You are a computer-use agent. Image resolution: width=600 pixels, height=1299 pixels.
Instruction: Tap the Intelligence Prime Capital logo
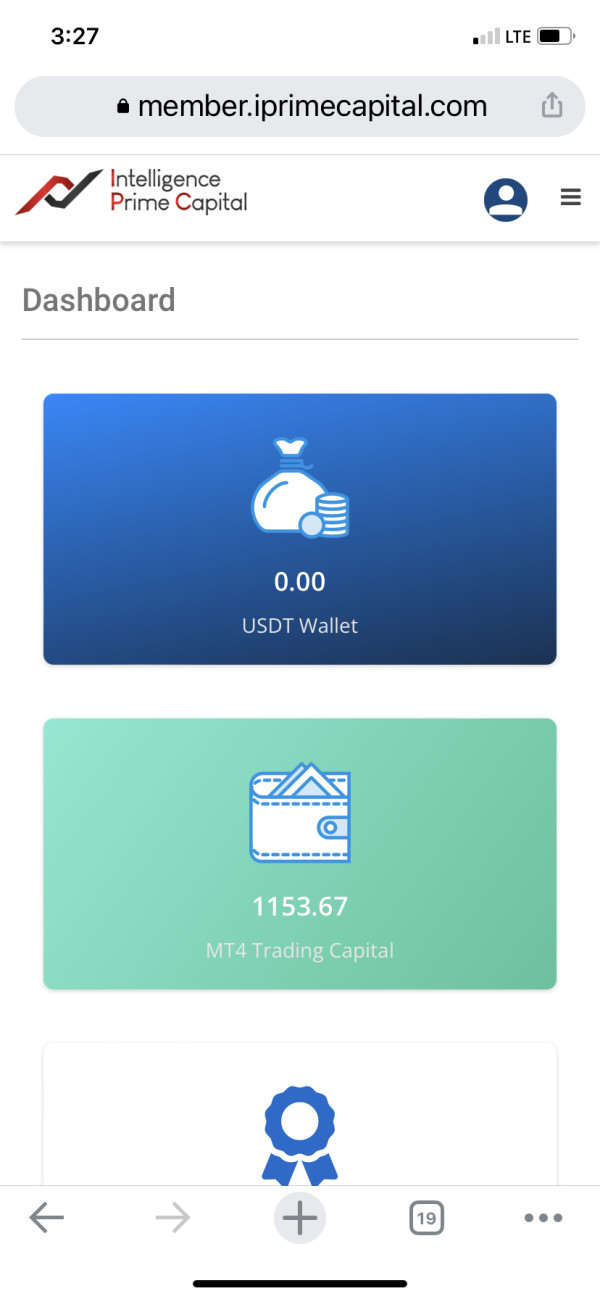click(x=131, y=192)
